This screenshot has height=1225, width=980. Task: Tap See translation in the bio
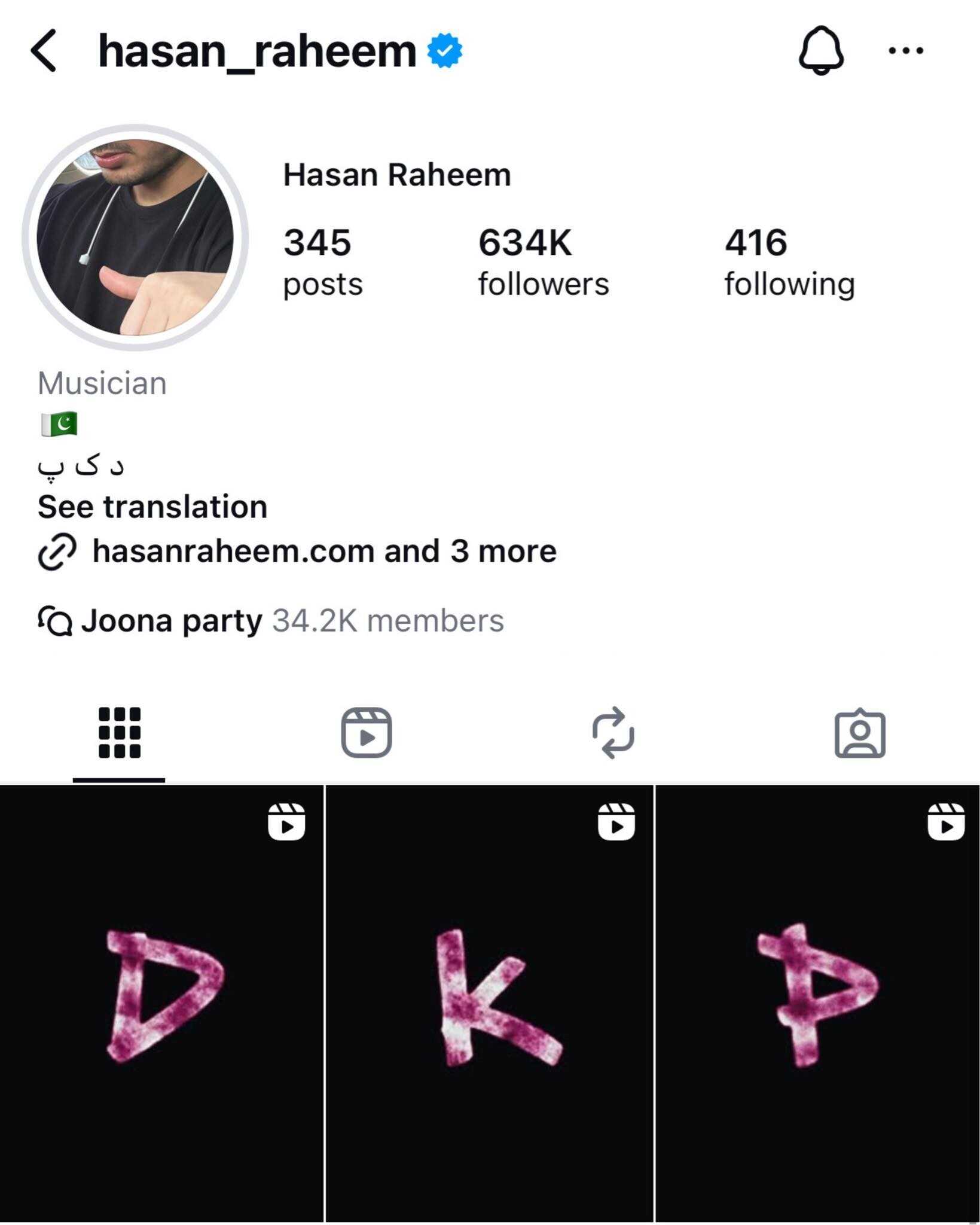(152, 507)
